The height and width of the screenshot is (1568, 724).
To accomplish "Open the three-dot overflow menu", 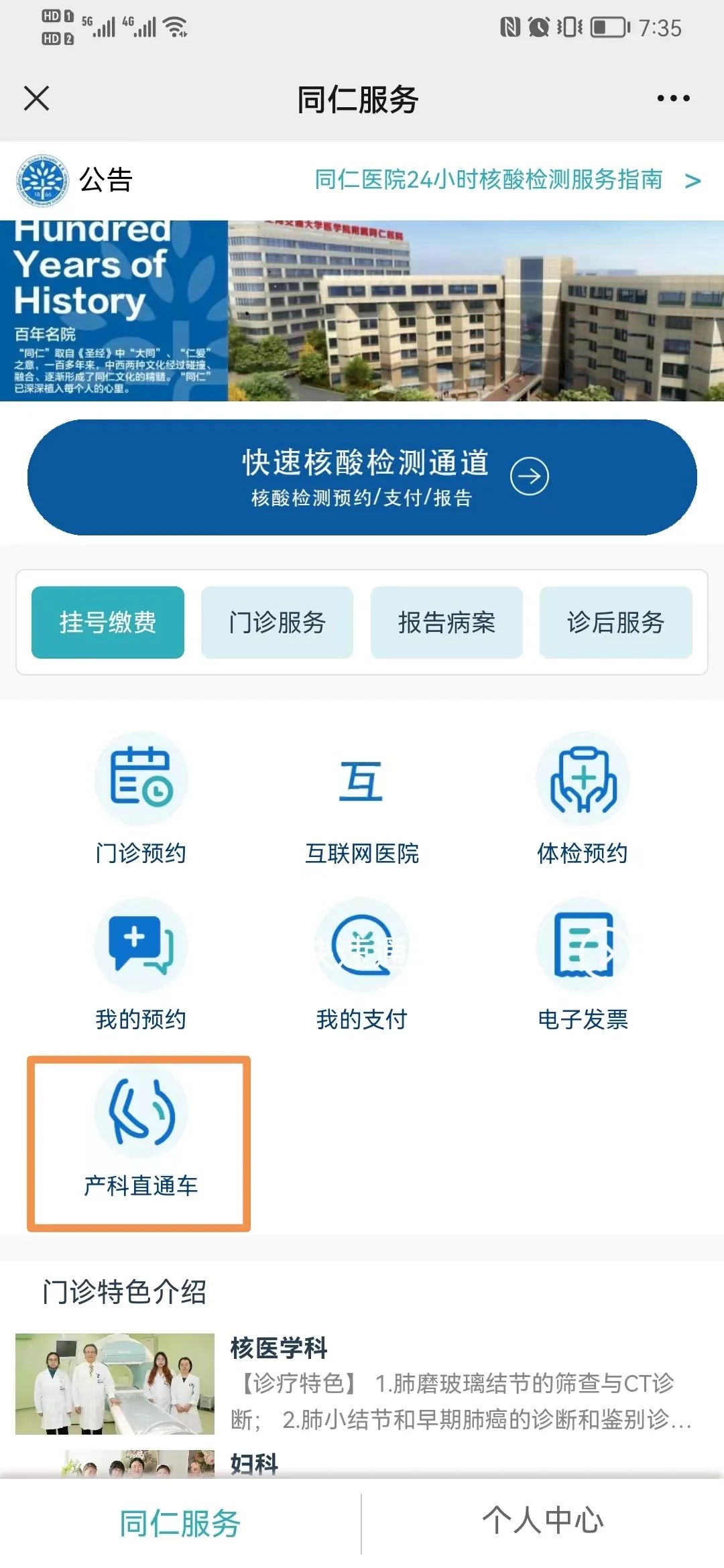I will tap(673, 99).
